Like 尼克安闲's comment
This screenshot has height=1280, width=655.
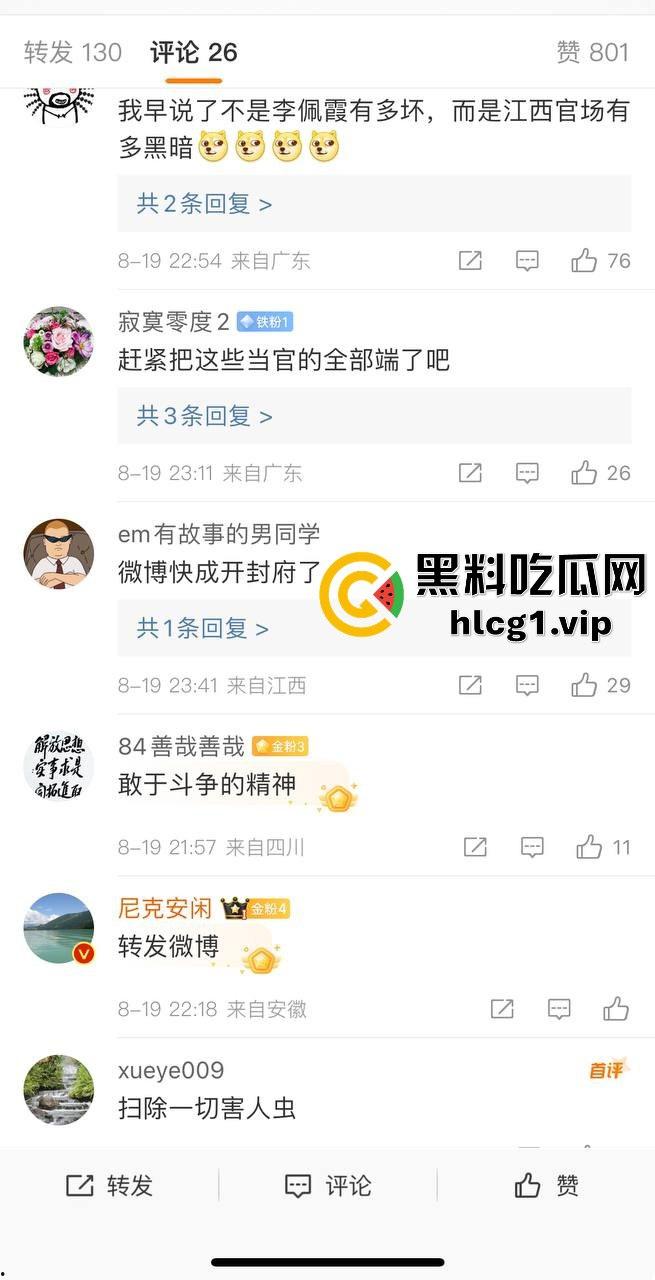click(x=616, y=1009)
